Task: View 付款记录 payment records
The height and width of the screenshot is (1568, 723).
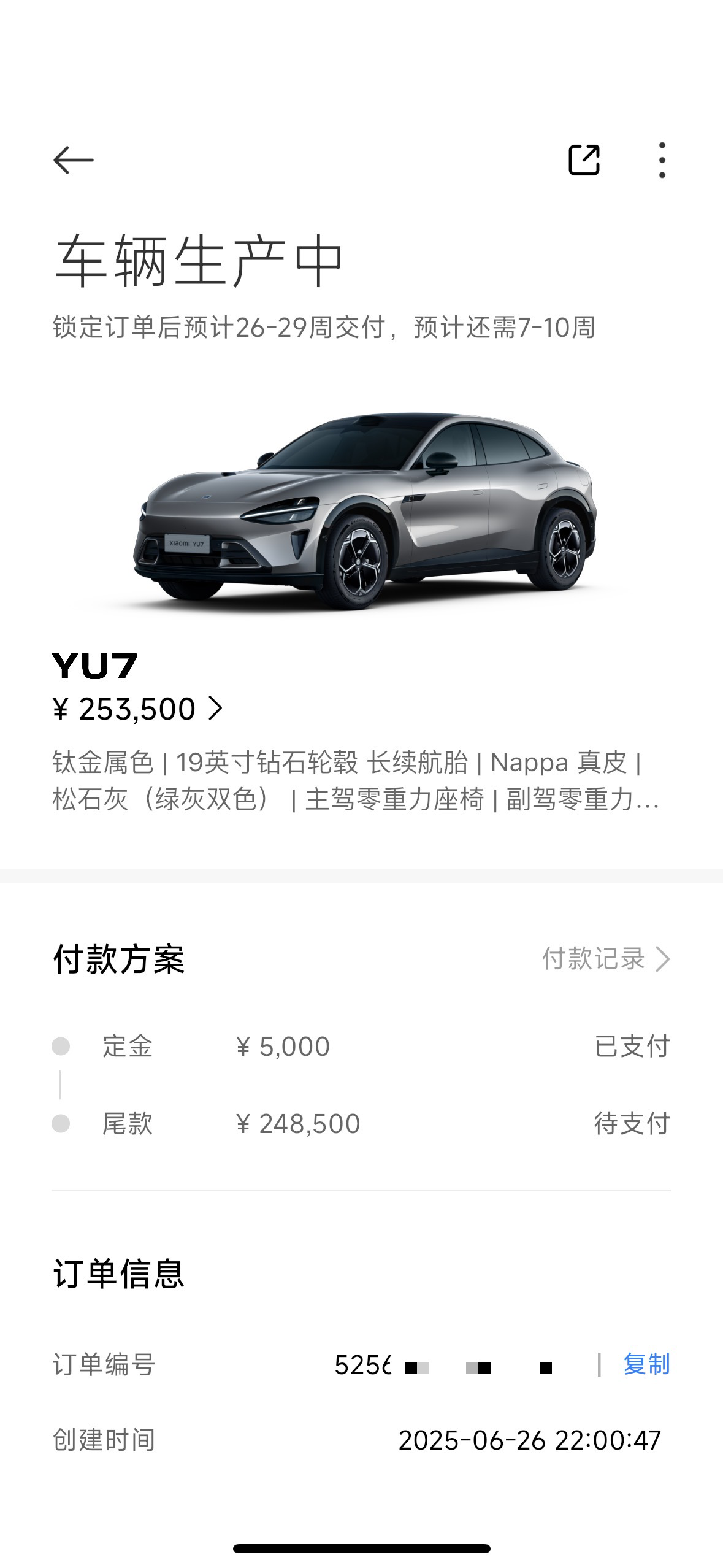Action: [x=605, y=959]
